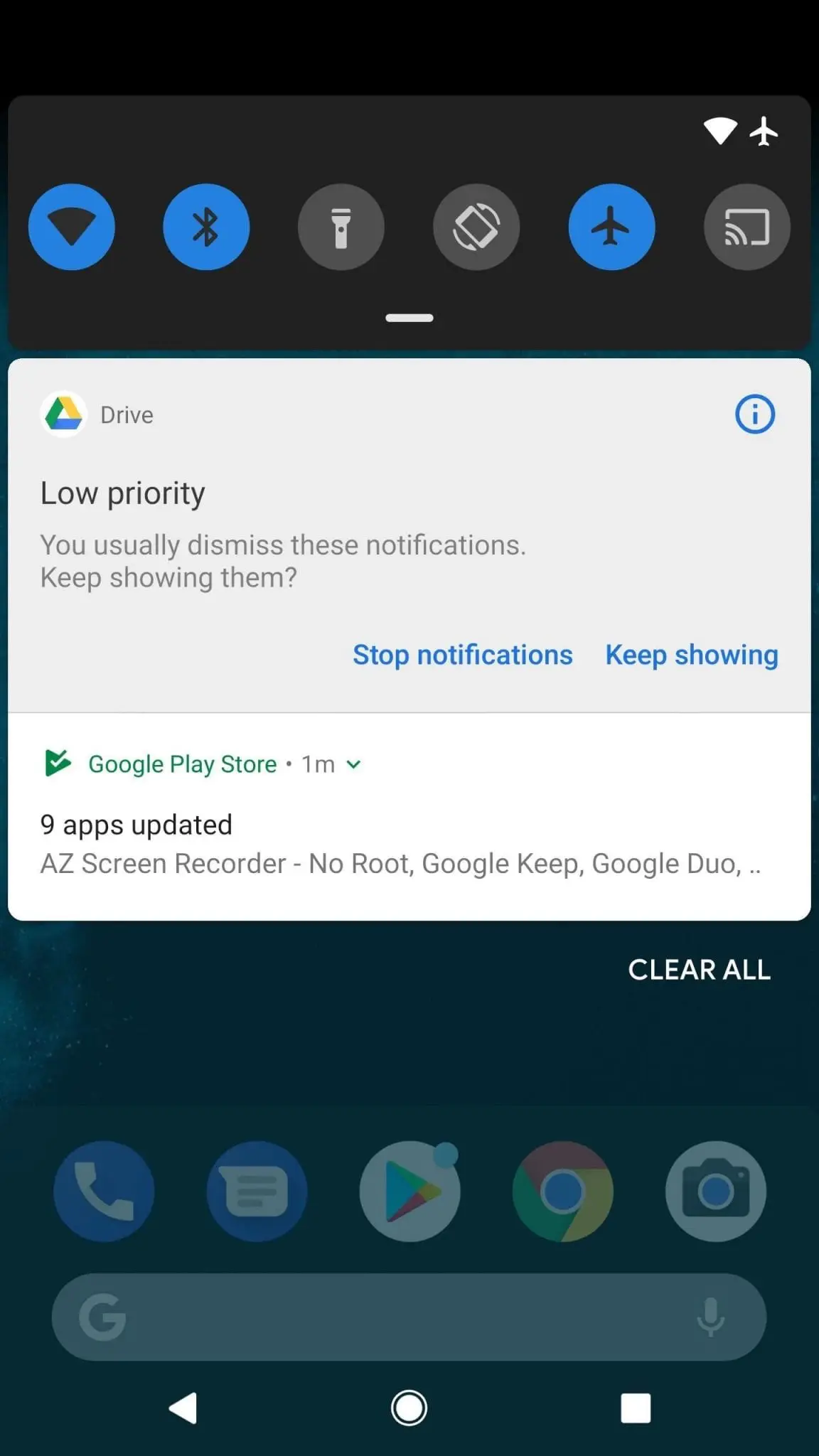Open the Cast quick setting
The width and height of the screenshot is (819, 1456).
[x=746, y=227]
